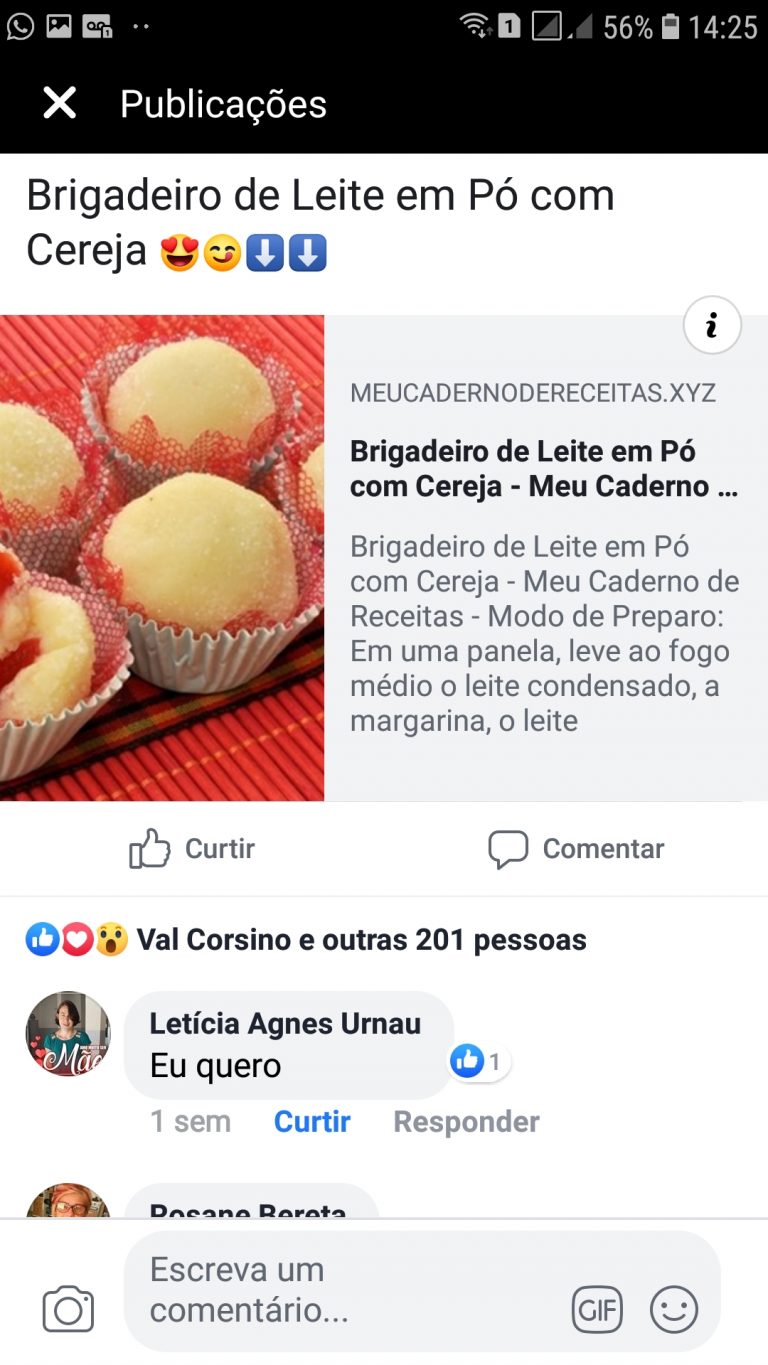
Task: Tap the '1 sem' timestamp on the comment
Action: click(189, 1121)
